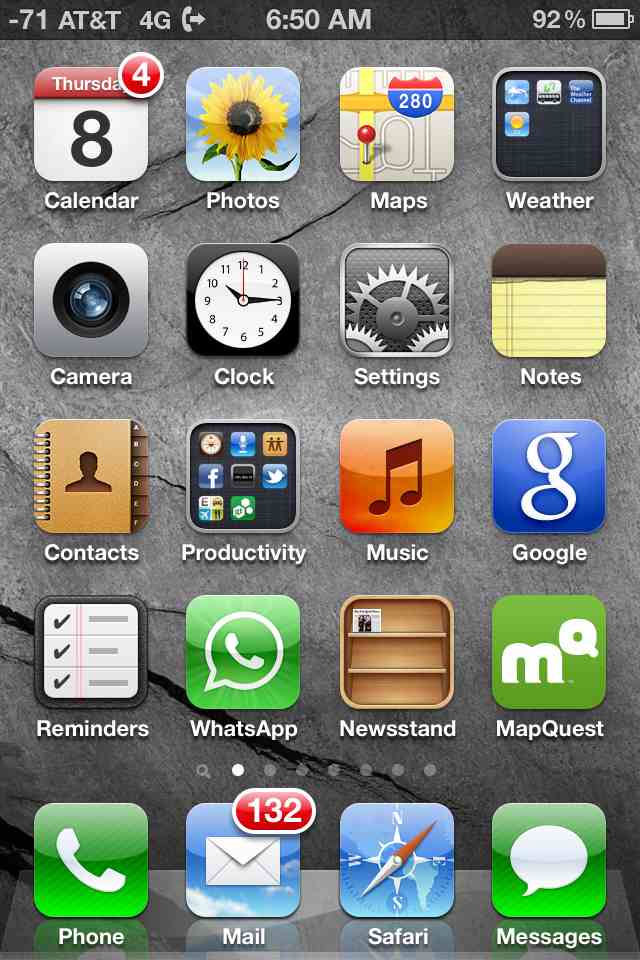This screenshot has width=640, height=960.
Task: Launch the Music app
Action: click(396, 477)
